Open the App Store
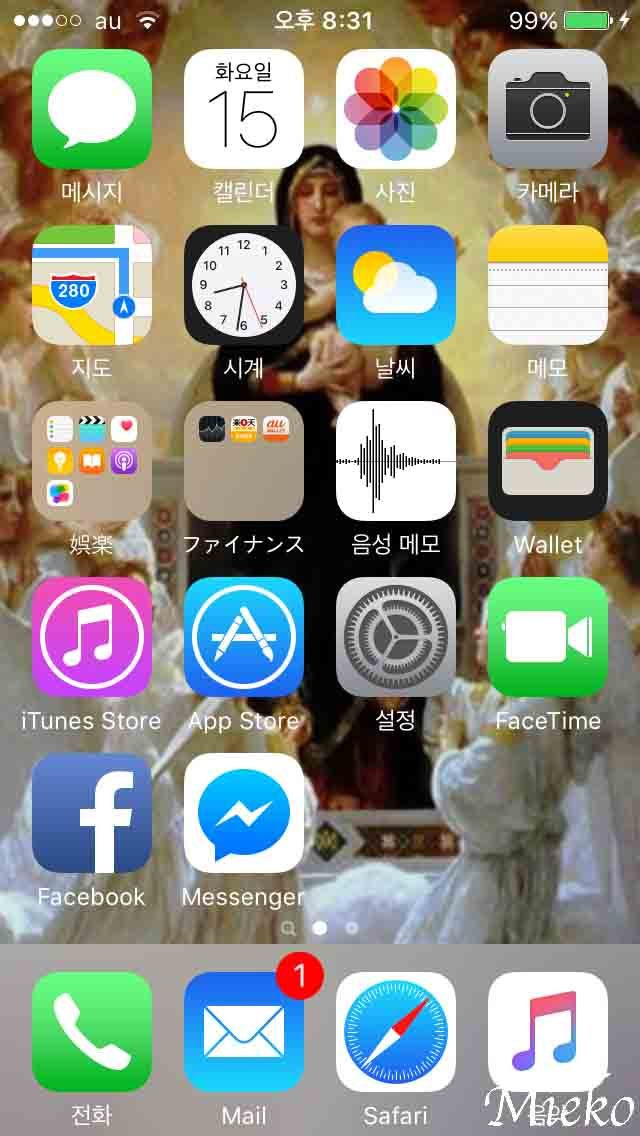 click(244, 637)
